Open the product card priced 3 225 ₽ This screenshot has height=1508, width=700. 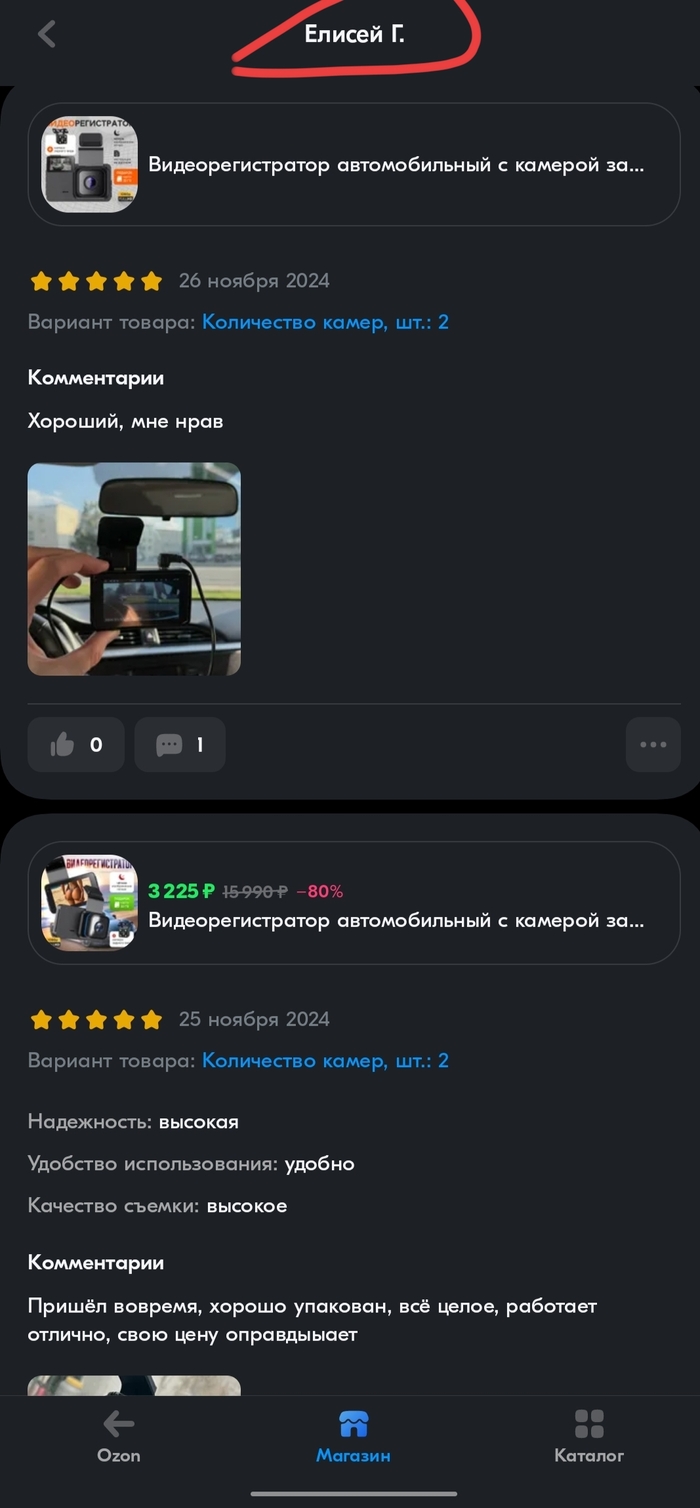click(354, 903)
